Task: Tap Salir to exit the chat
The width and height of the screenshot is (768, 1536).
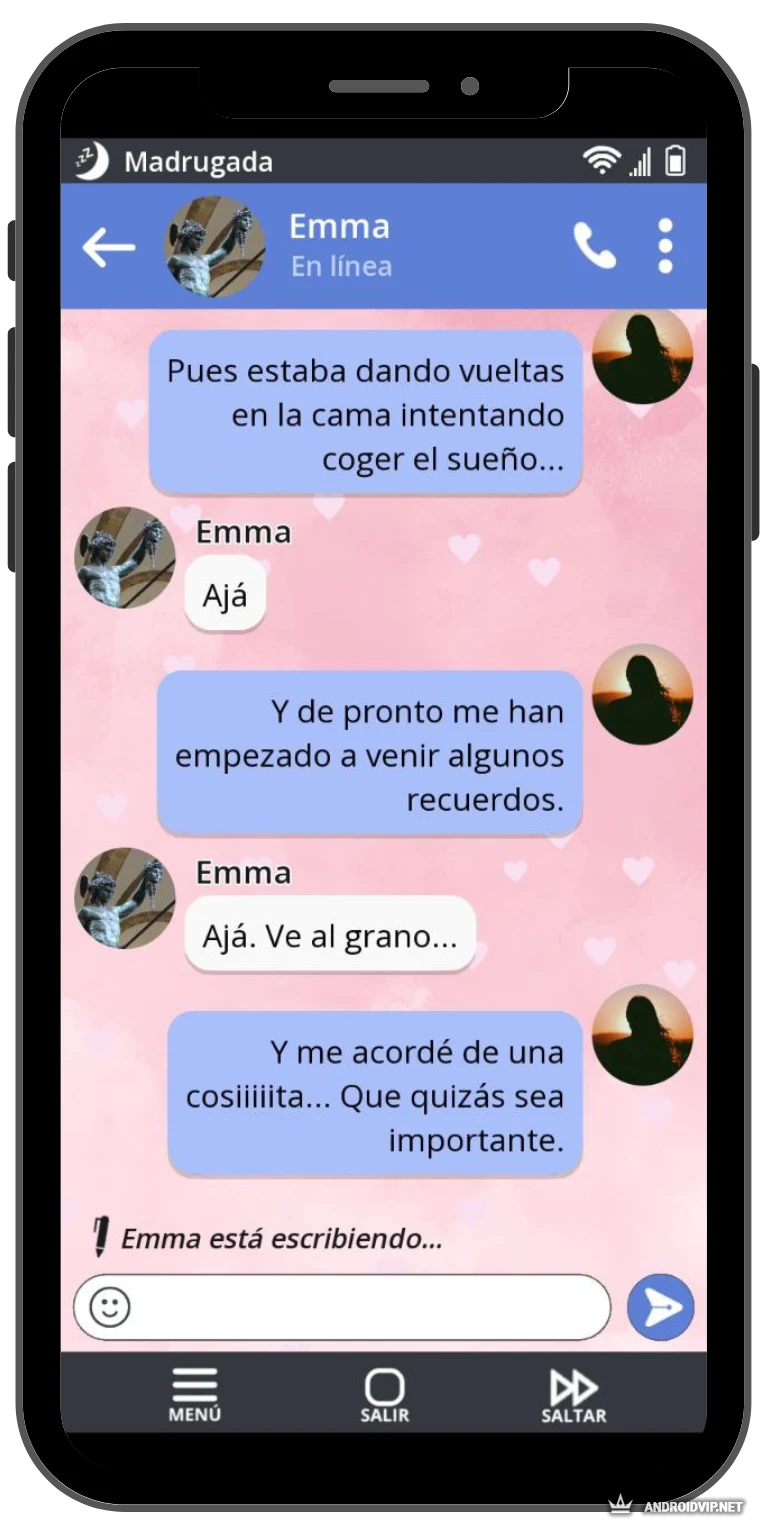Action: coord(385,1394)
